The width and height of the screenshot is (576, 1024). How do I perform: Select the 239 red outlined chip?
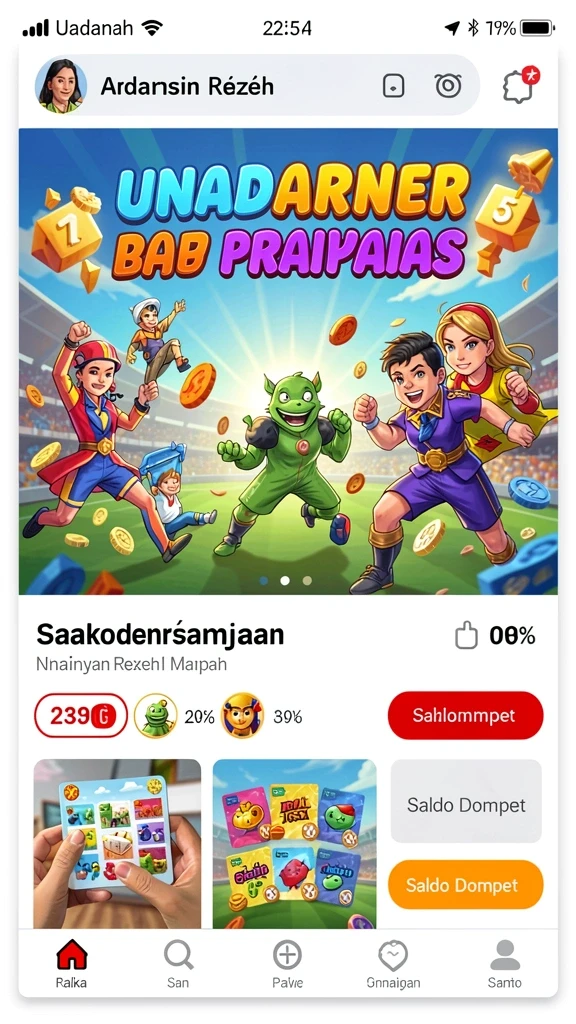81,716
